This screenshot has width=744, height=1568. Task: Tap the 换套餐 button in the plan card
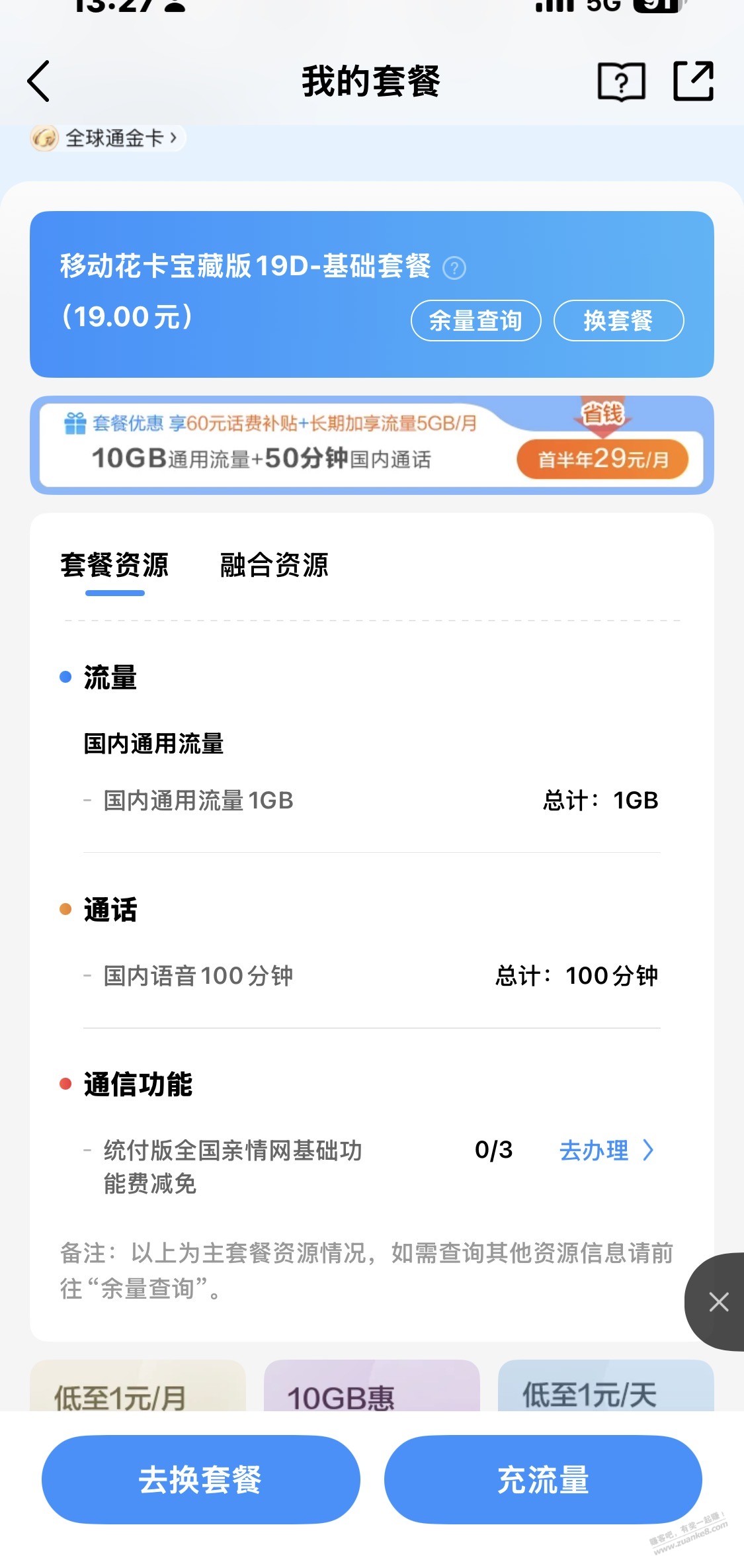click(618, 321)
